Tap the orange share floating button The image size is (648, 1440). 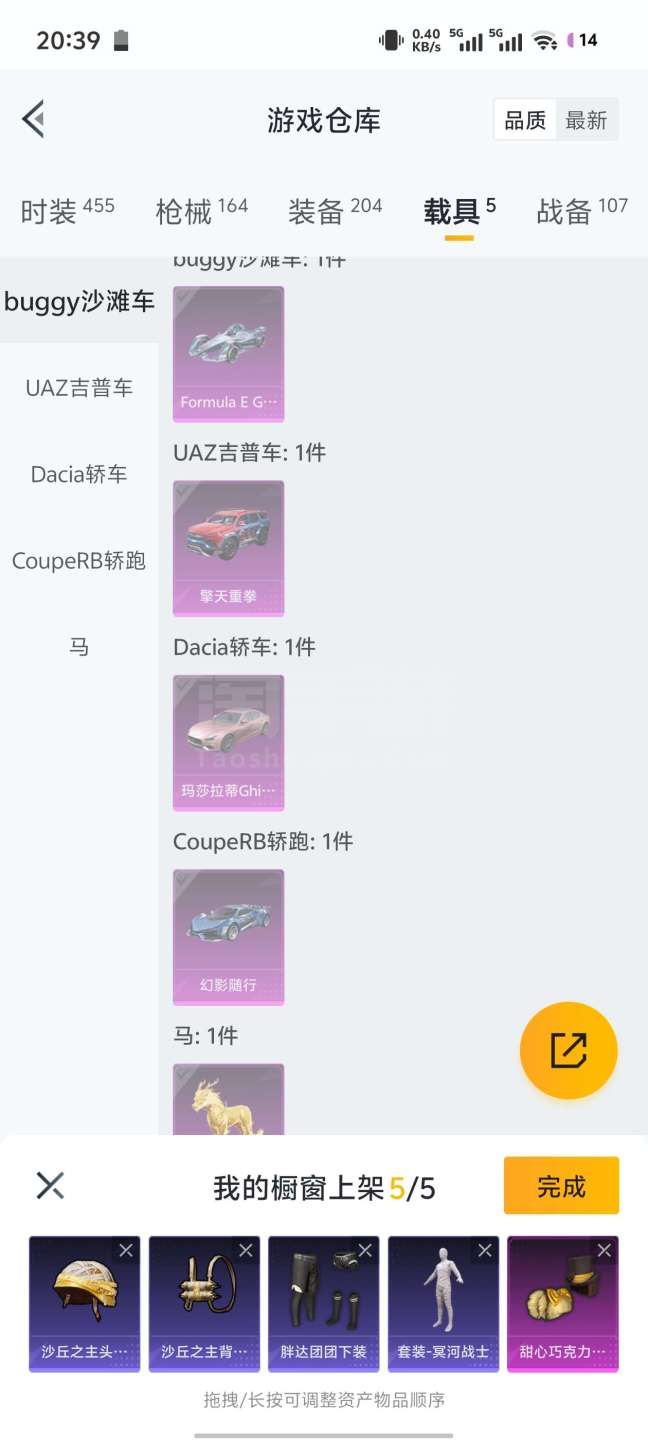click(x=568, y=1050)
